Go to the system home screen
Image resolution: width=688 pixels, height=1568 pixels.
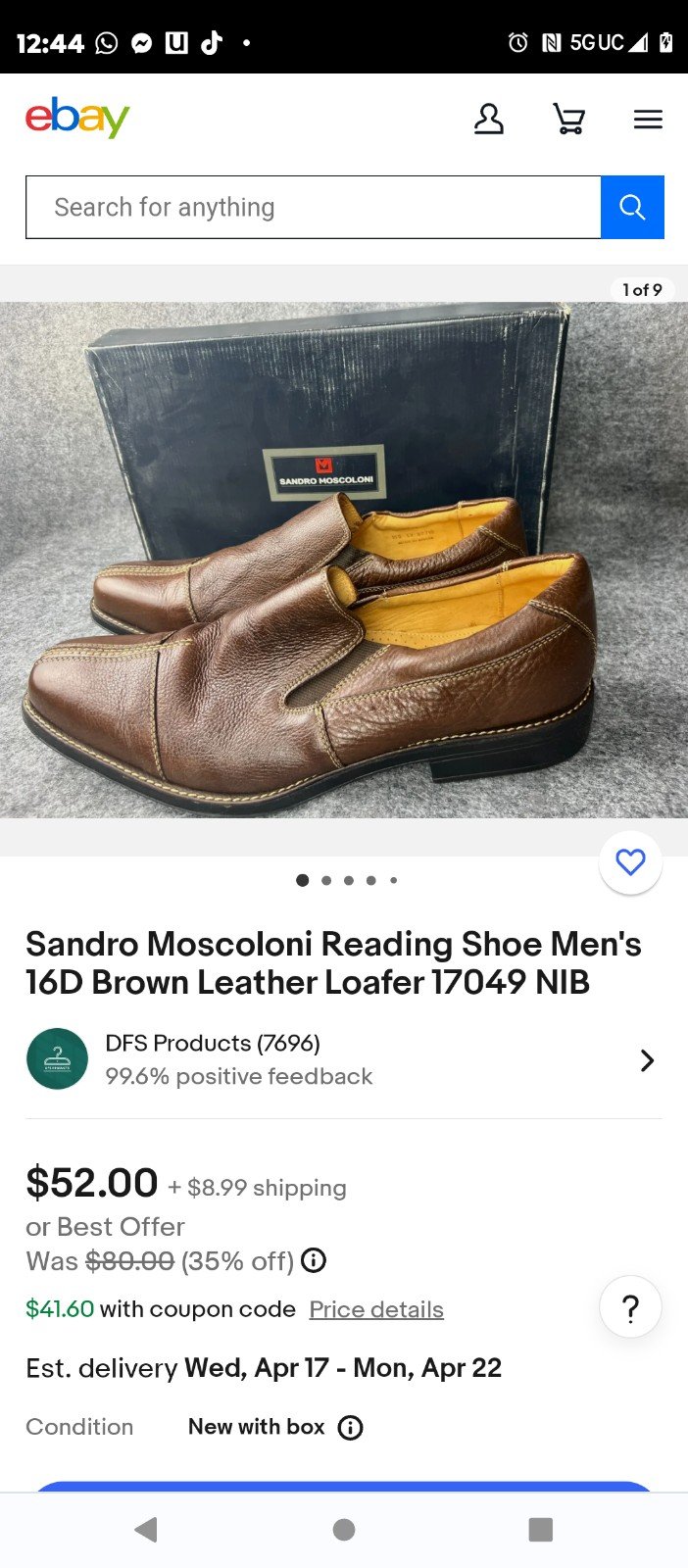344,1530
